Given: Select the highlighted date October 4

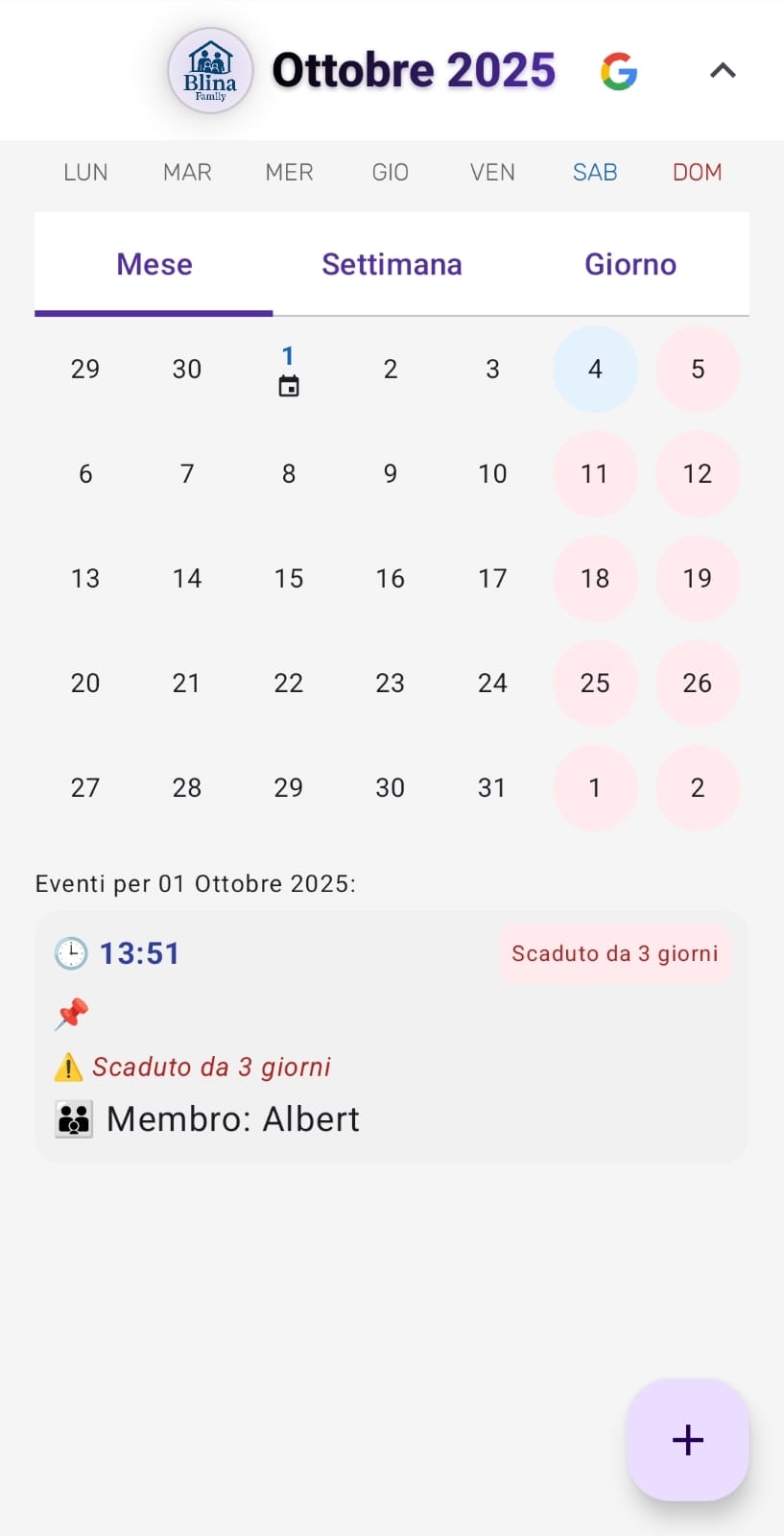Looking at the screenshot, I should 594,369.
